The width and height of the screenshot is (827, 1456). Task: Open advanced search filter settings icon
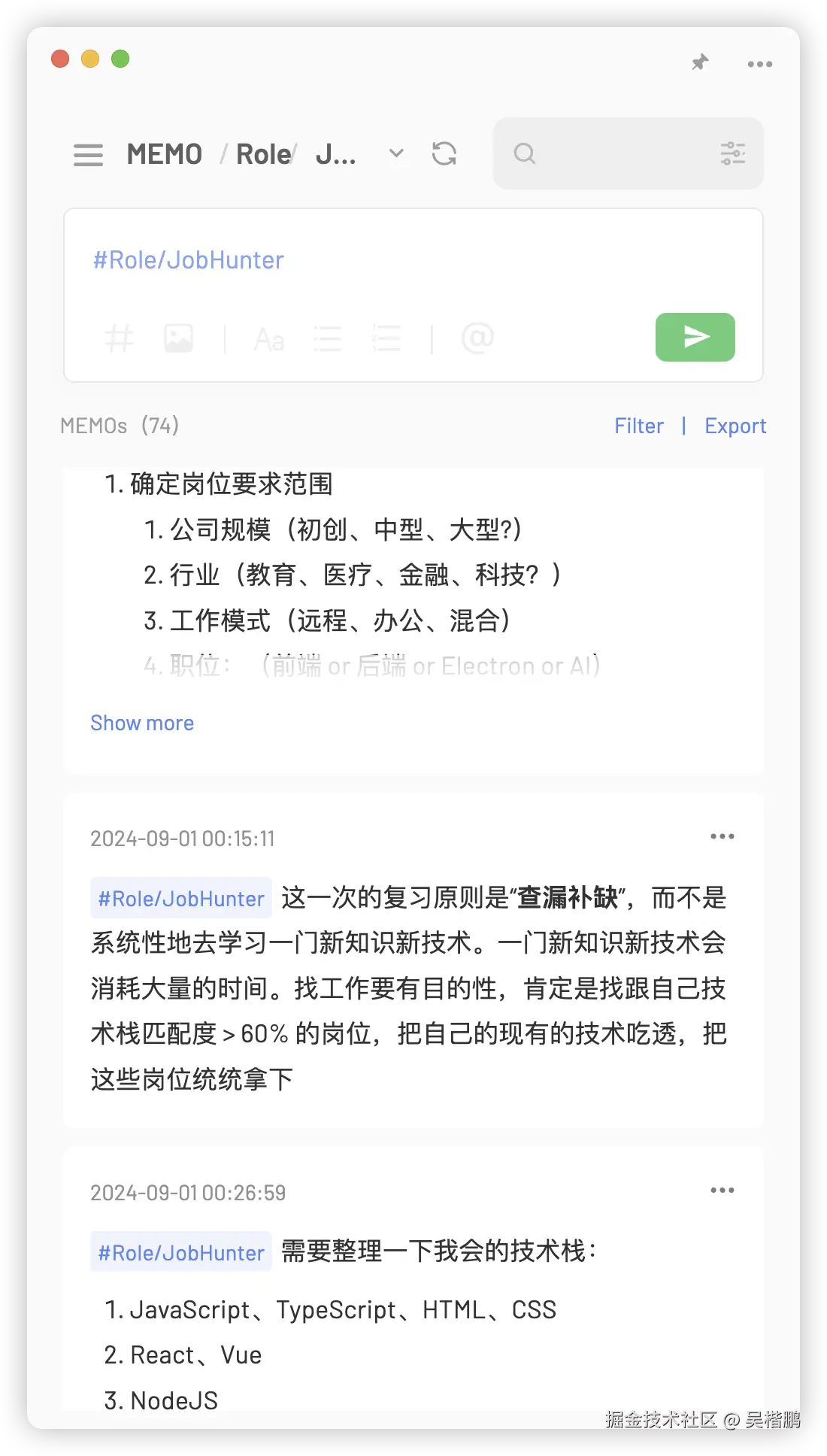[x=732, y=153]
